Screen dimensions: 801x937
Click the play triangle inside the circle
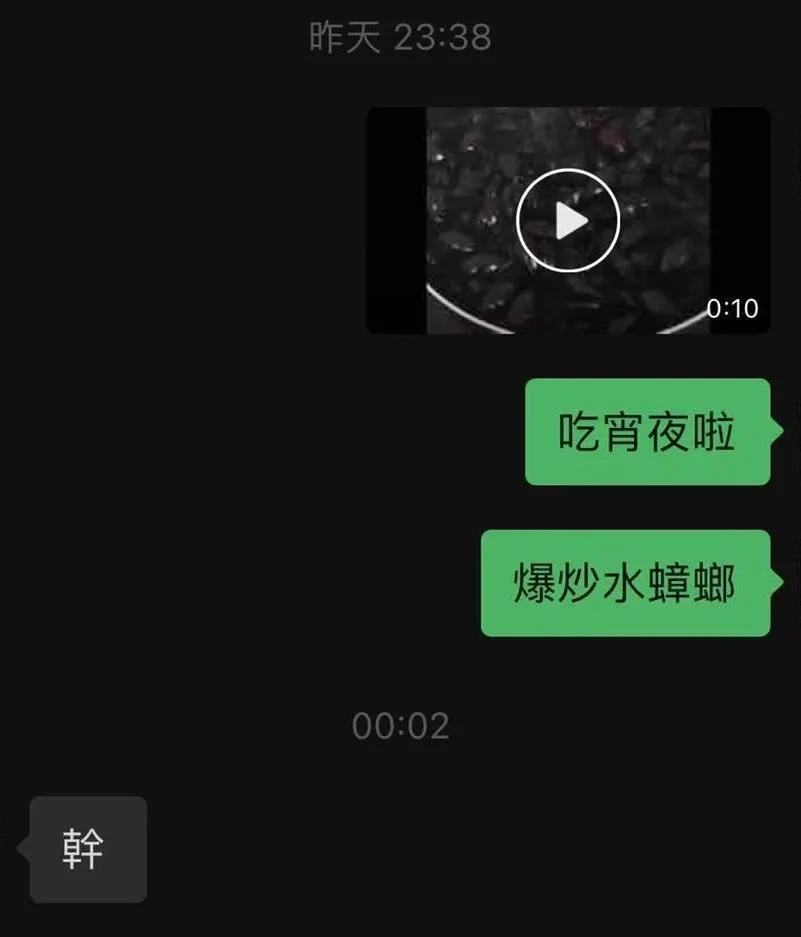point(569,219)
